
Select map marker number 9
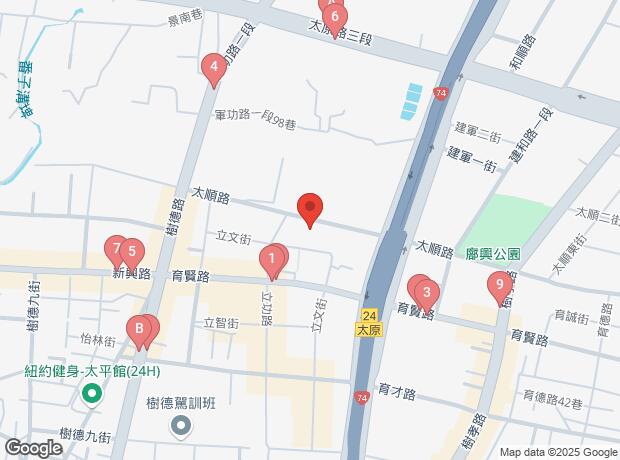tap(499, 288)
